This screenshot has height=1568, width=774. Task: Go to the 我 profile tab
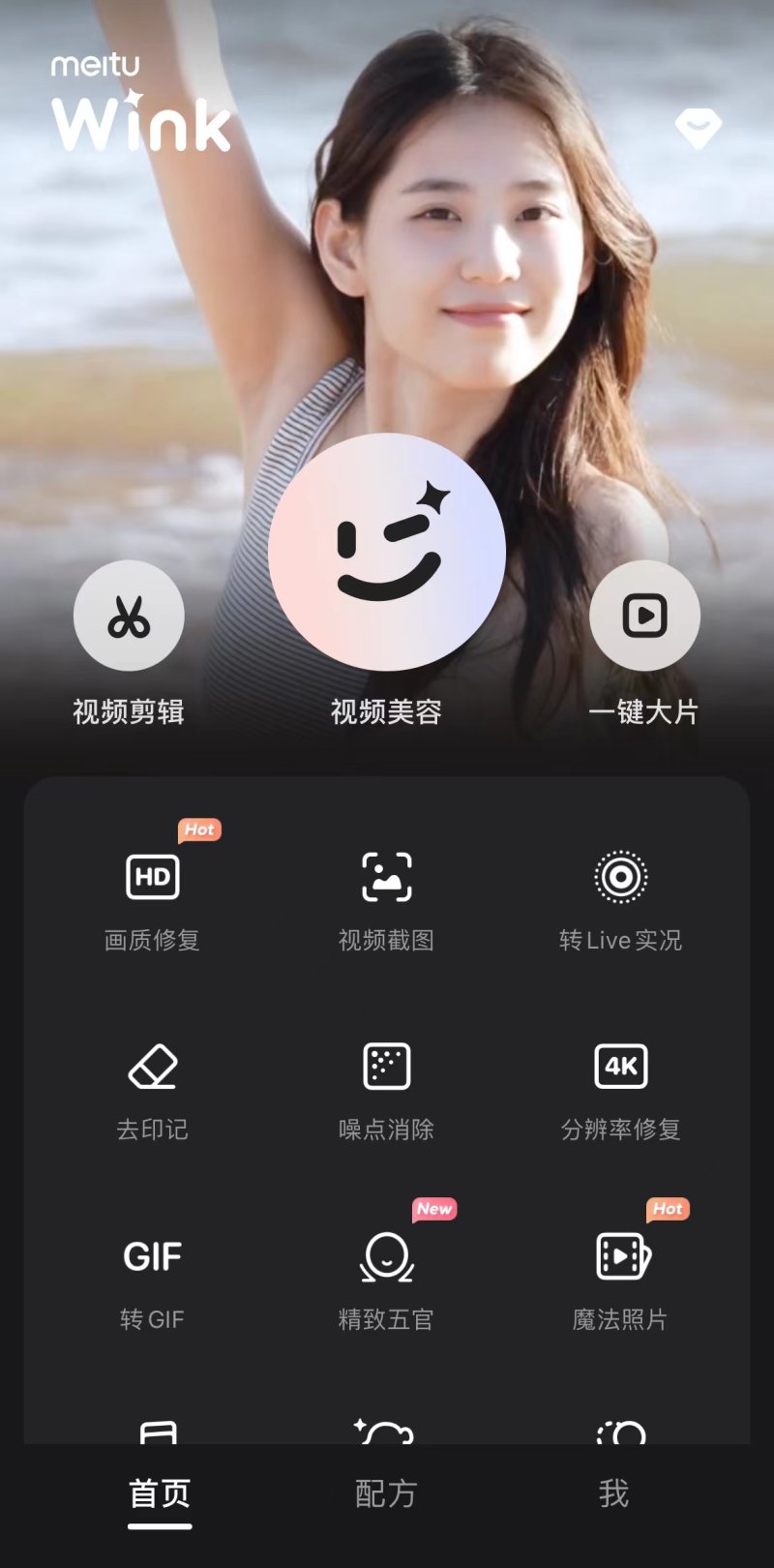613,1494
